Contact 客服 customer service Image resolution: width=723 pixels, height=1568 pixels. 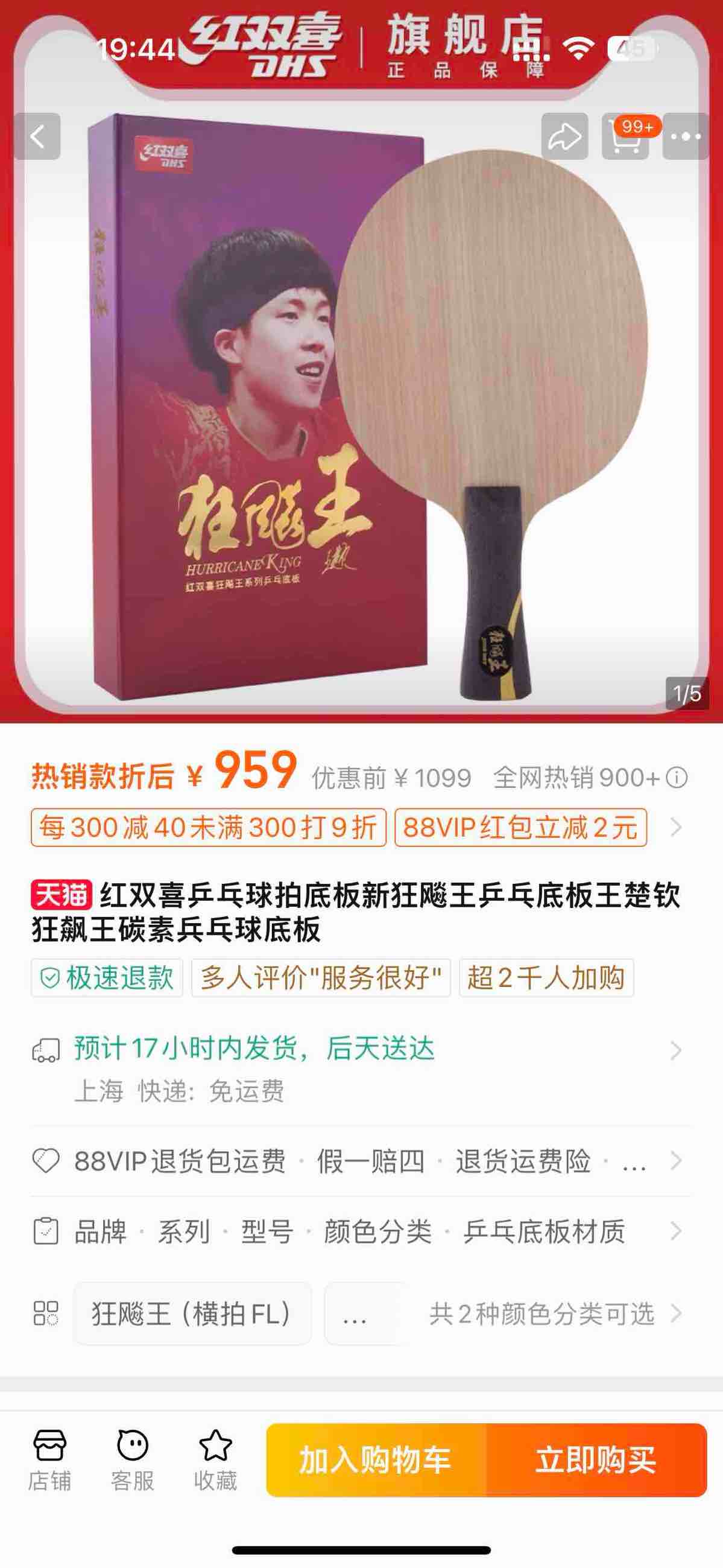(132, 1459)
